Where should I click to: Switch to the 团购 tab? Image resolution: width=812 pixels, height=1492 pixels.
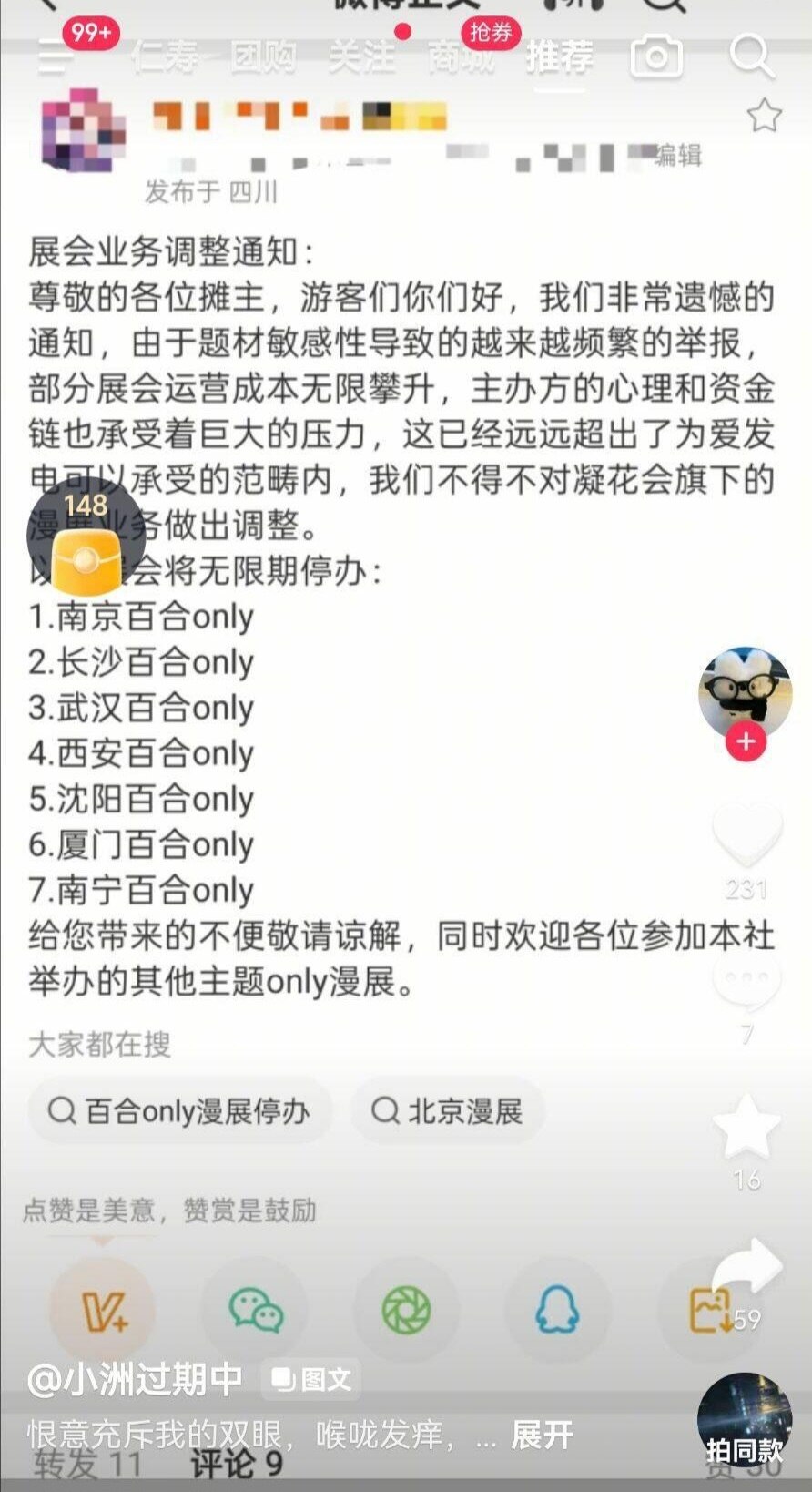tap(262, 57)
